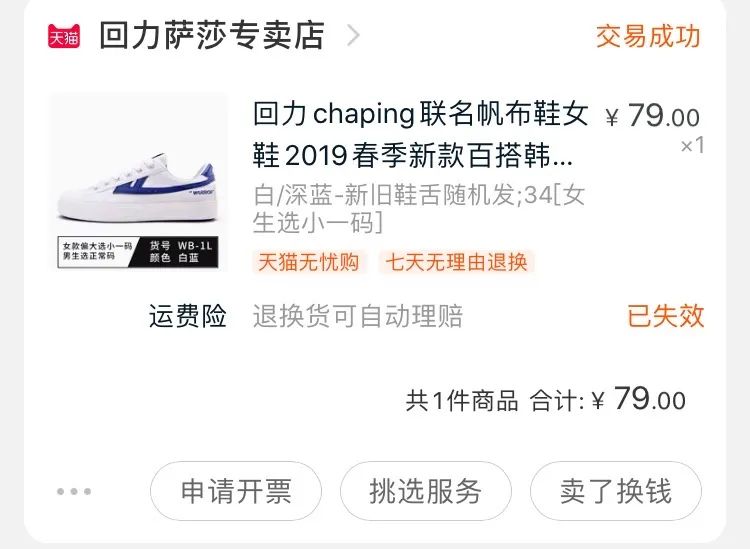
Task: Open the 回力萨莎专卖店 store page
Action: [x=212, y=36]
